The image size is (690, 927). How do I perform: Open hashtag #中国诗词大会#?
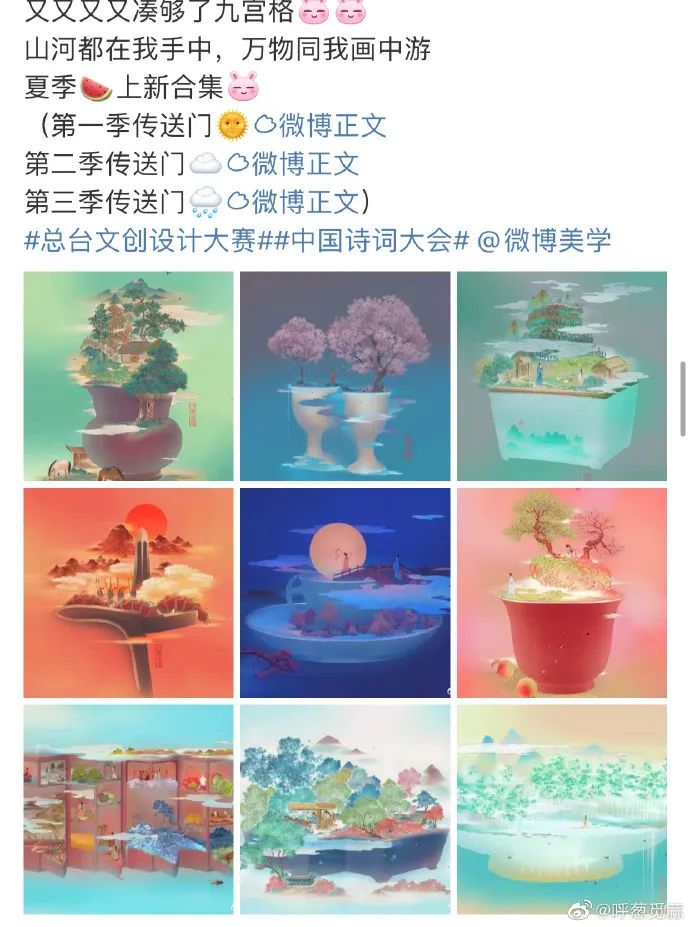click(x=363, y=241)
